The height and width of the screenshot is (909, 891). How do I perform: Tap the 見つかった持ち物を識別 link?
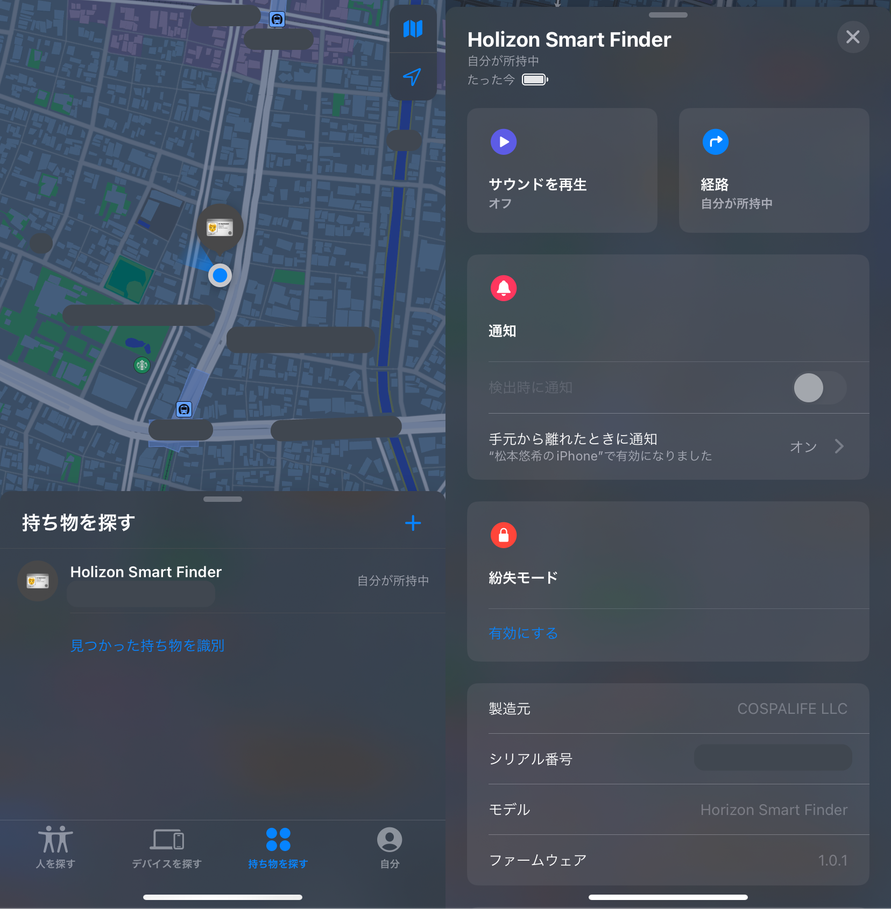click(147, 646)
